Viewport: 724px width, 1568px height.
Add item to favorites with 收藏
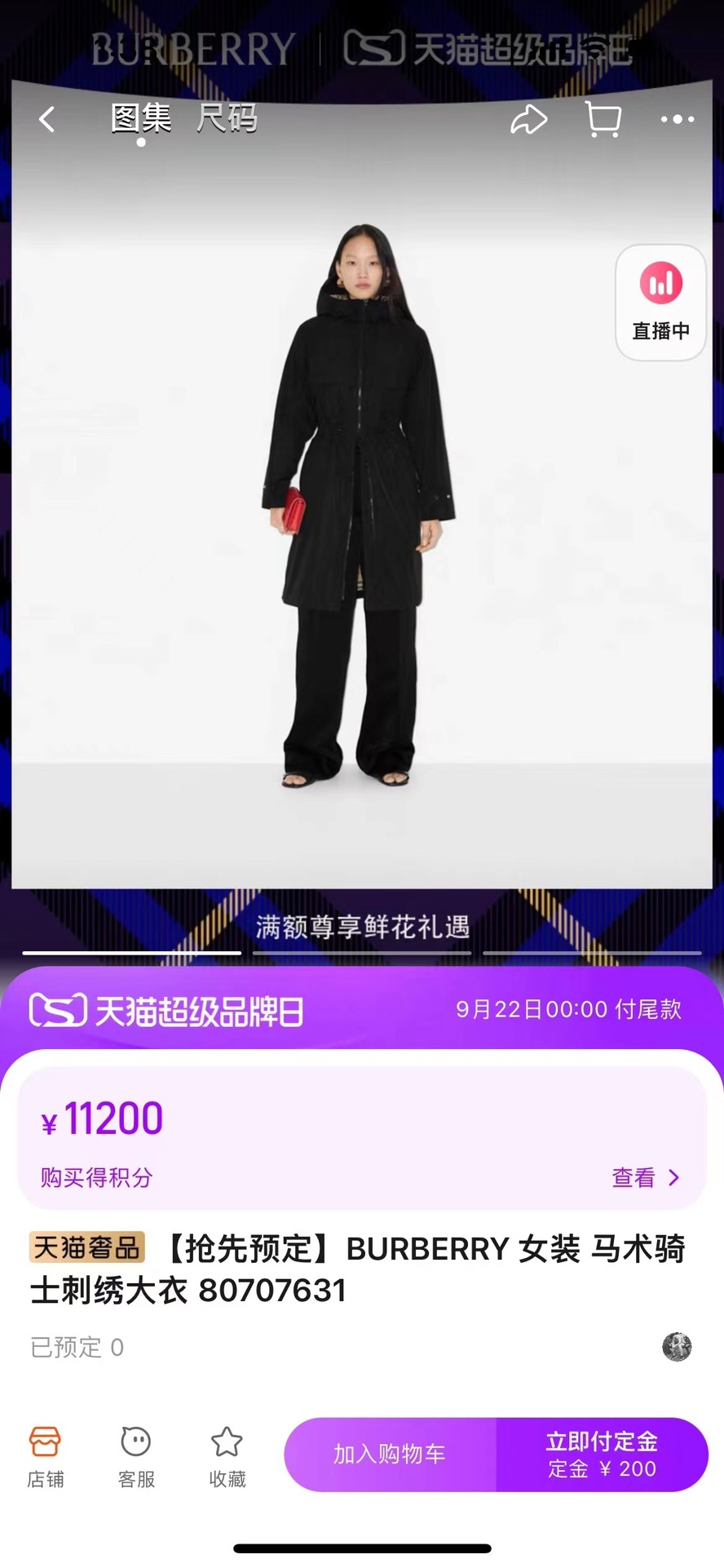[x=227, y=1457]
